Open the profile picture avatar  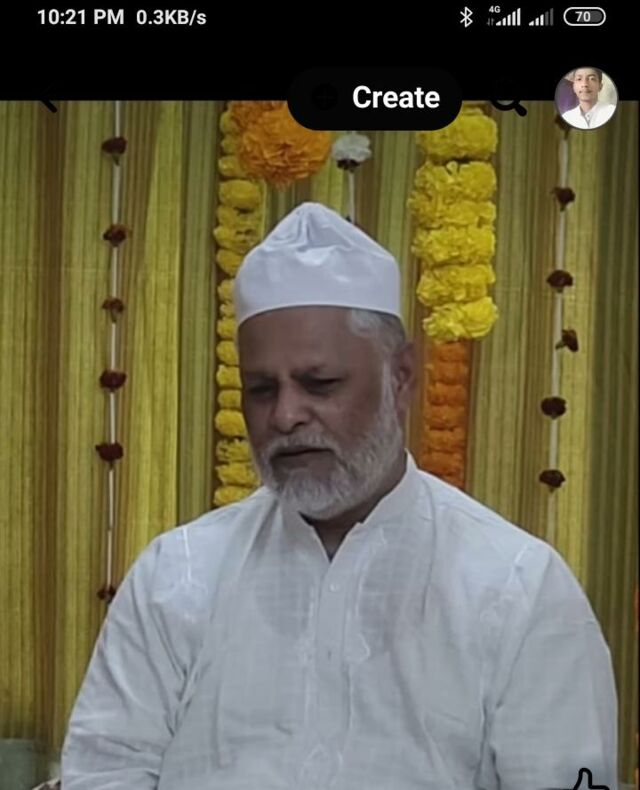click(586, 99)
